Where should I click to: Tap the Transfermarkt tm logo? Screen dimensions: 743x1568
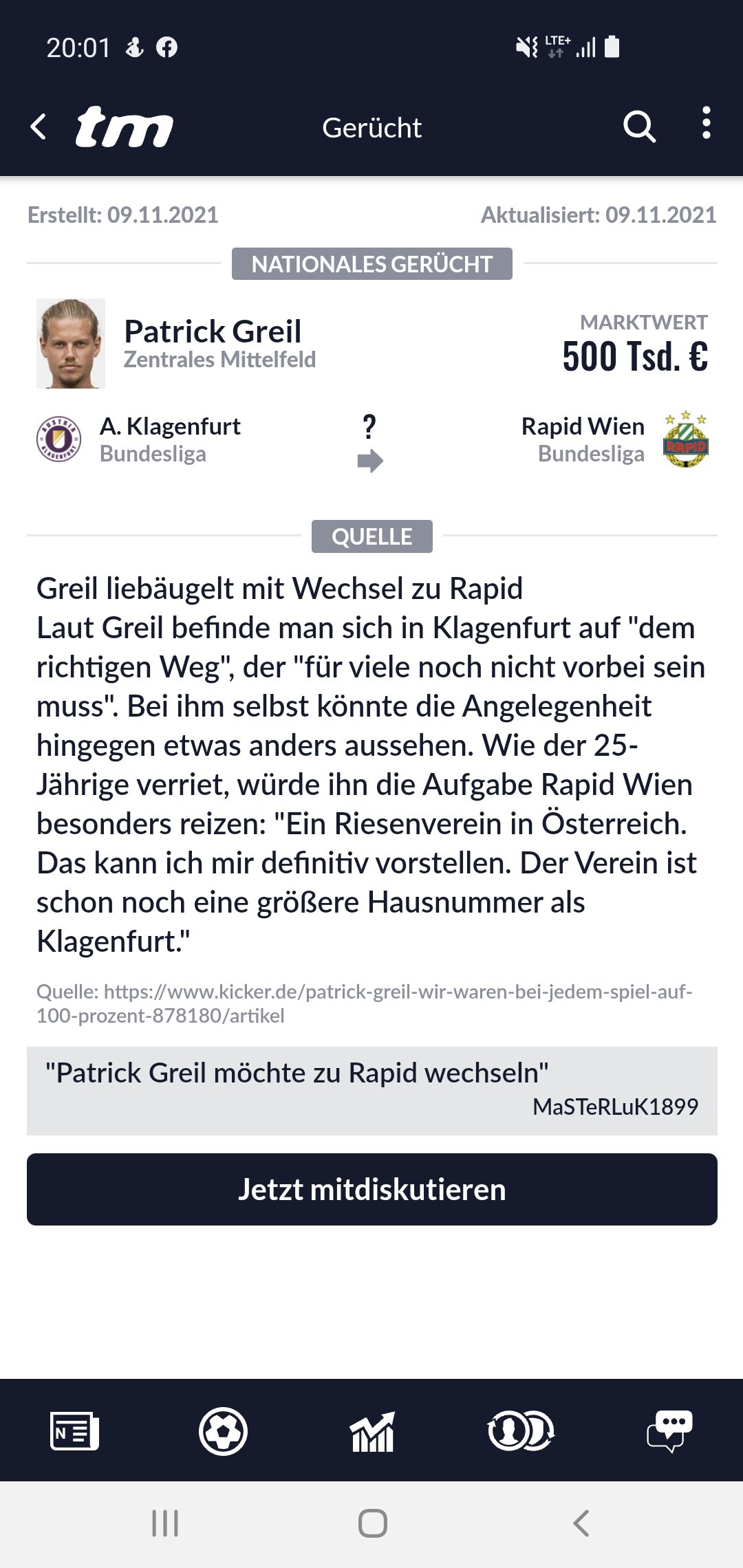(x=124, y=127)
